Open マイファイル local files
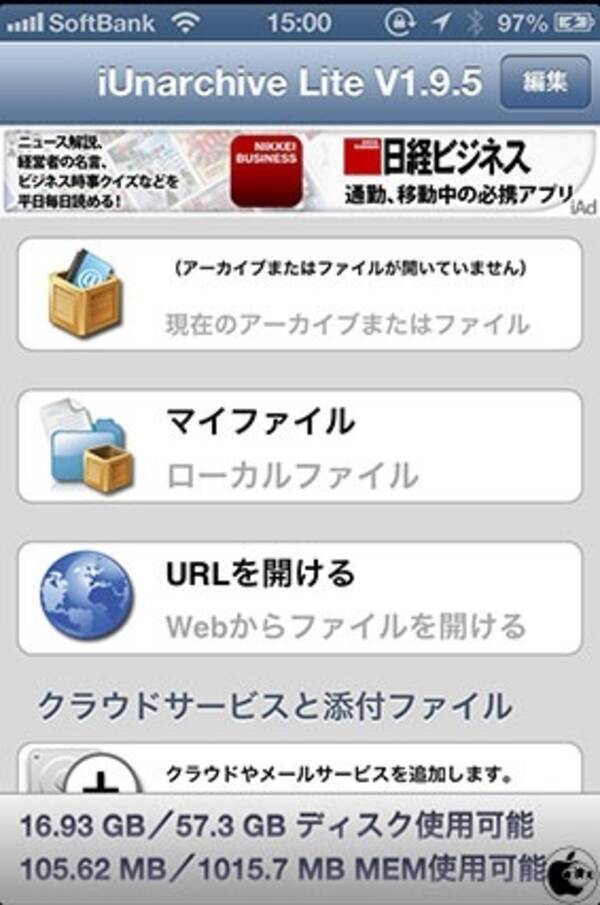This screenshot has height=905, width=600. point(299,446)
